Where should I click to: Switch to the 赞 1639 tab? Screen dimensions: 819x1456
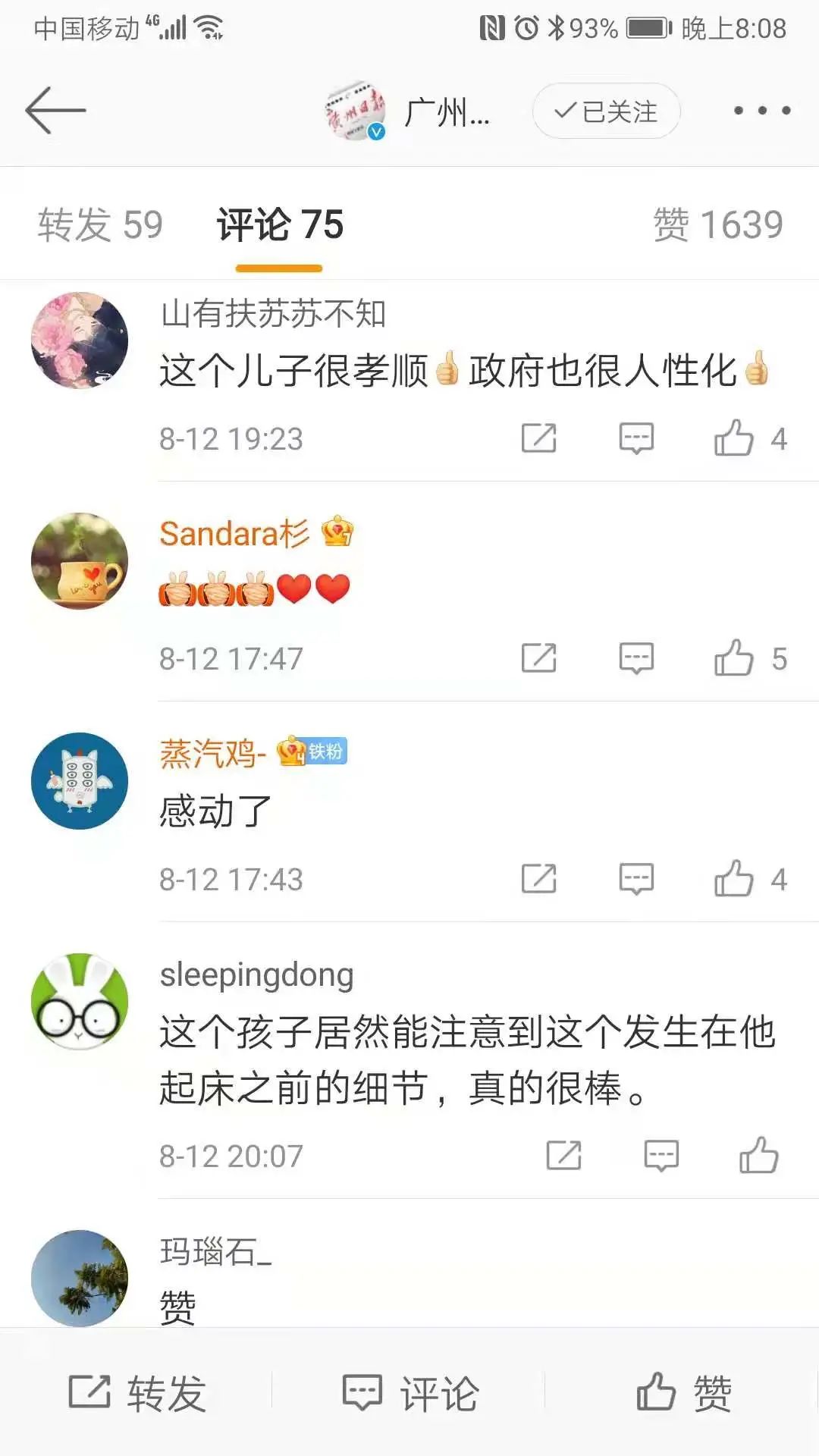click(x=717, y=224)
